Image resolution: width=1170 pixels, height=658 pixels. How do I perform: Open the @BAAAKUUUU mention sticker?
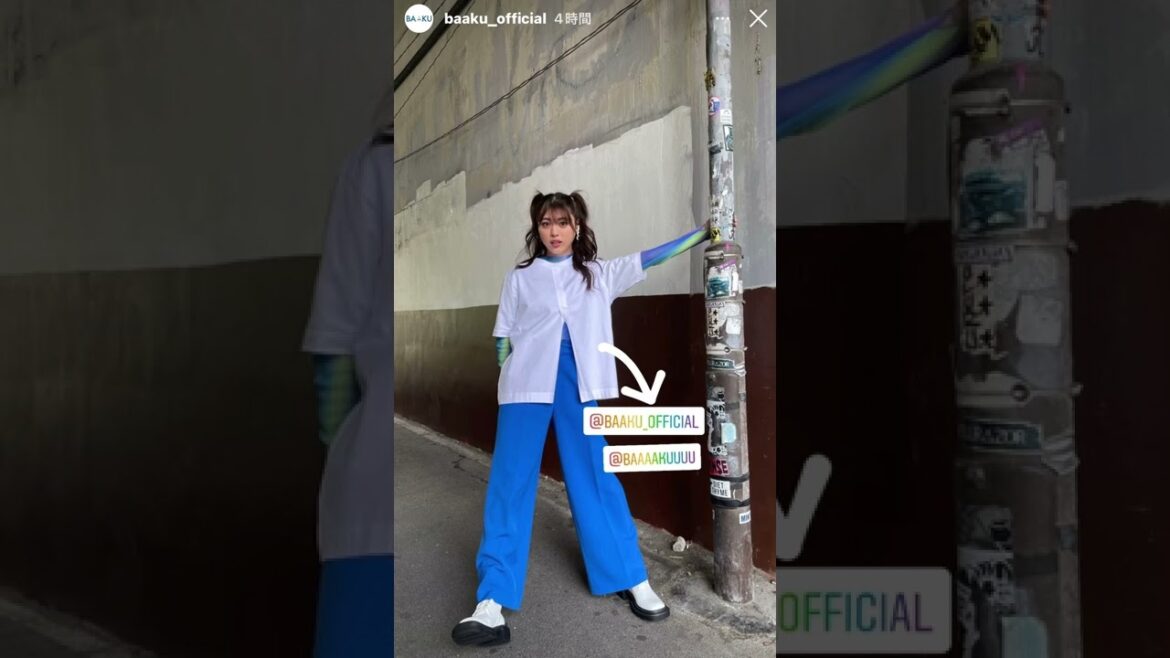[x=652, y=458]
